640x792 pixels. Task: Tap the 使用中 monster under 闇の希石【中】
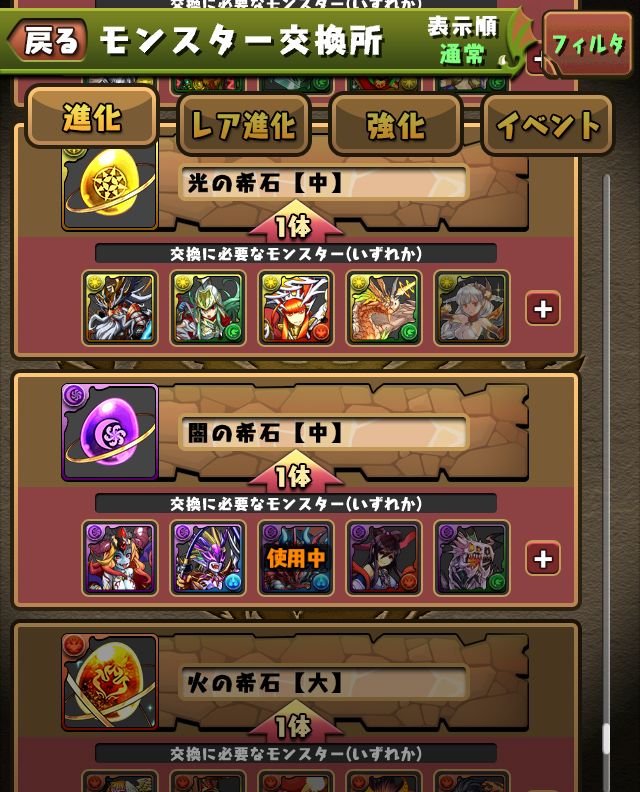(x=295, y=558)
